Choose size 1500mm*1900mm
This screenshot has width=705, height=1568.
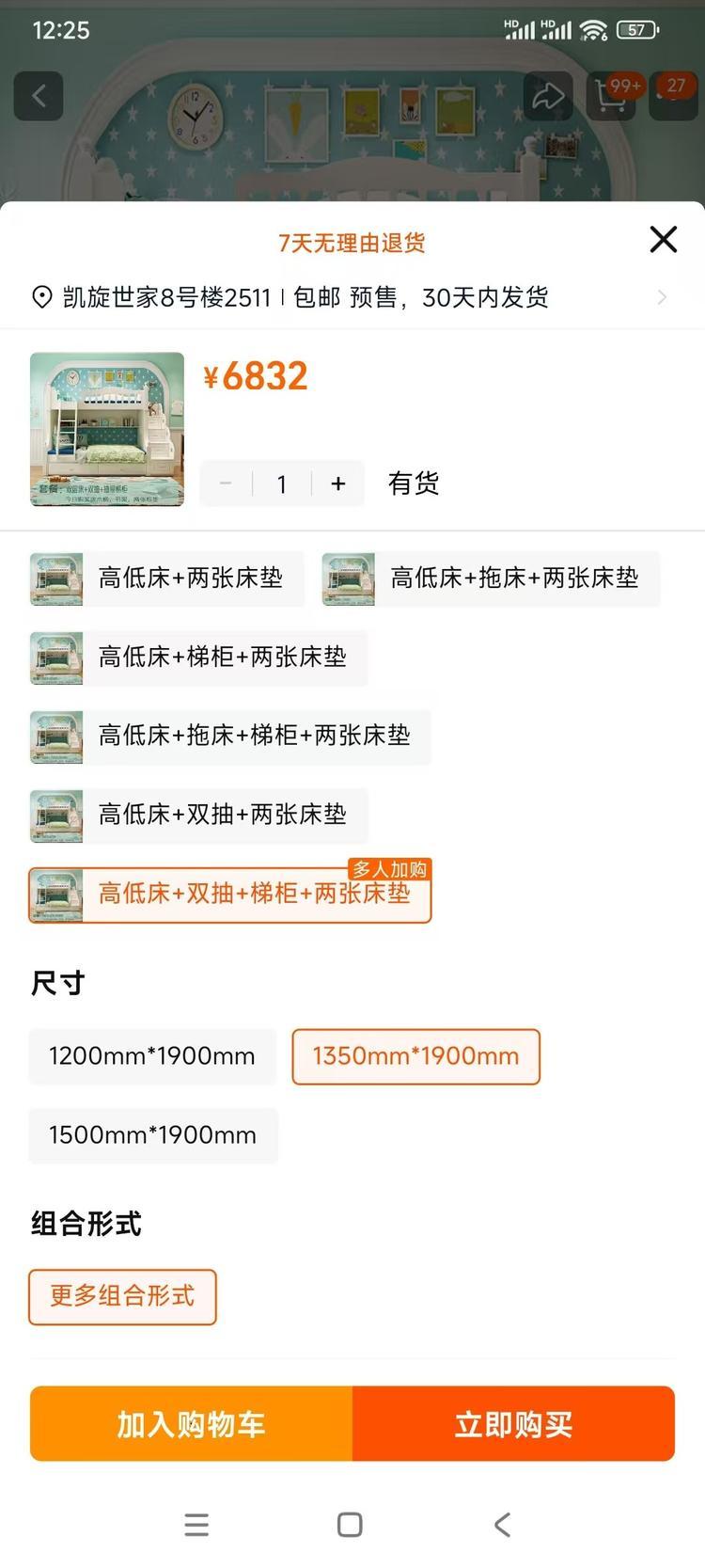point(152,1135)
